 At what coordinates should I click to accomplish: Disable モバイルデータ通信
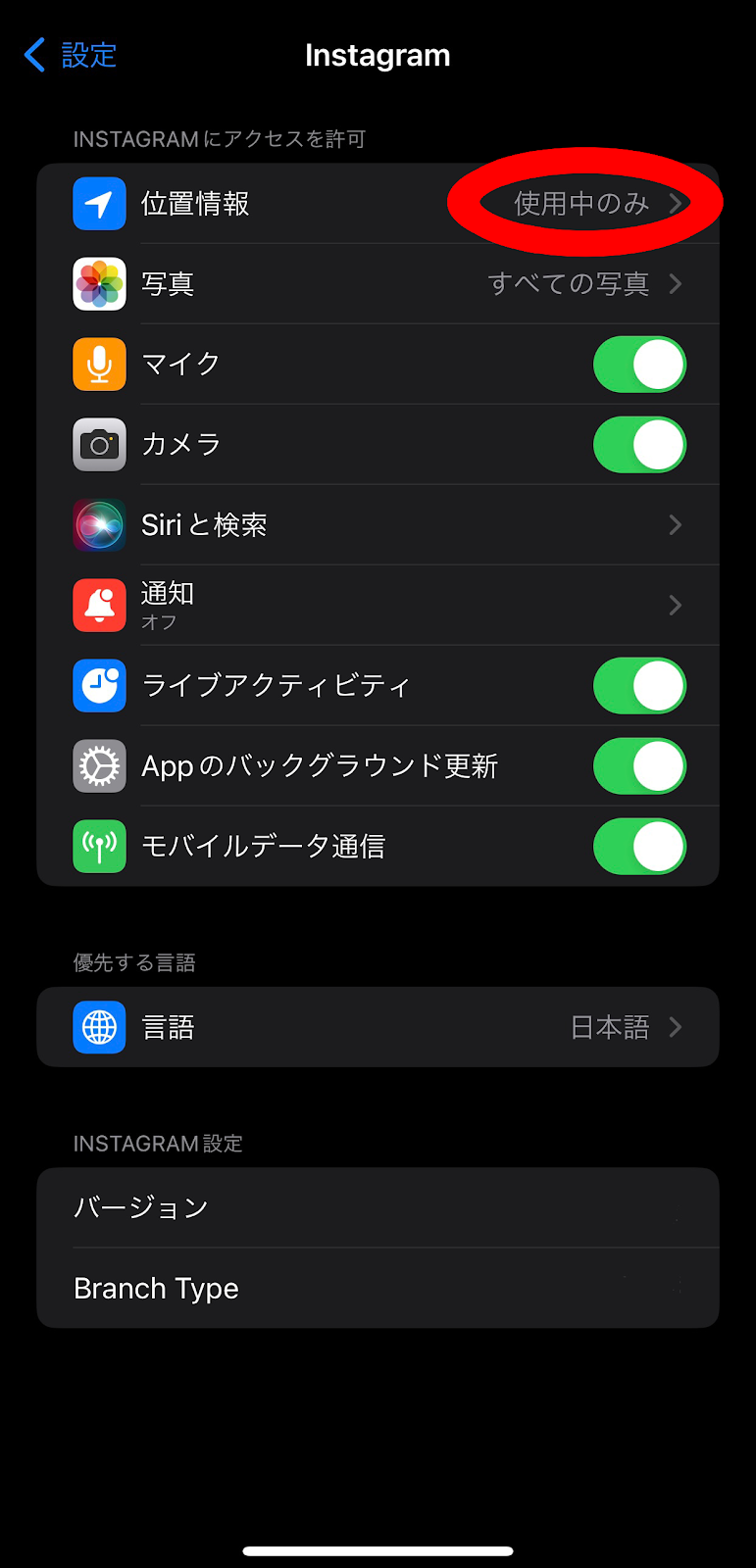[x=639, y=847]
